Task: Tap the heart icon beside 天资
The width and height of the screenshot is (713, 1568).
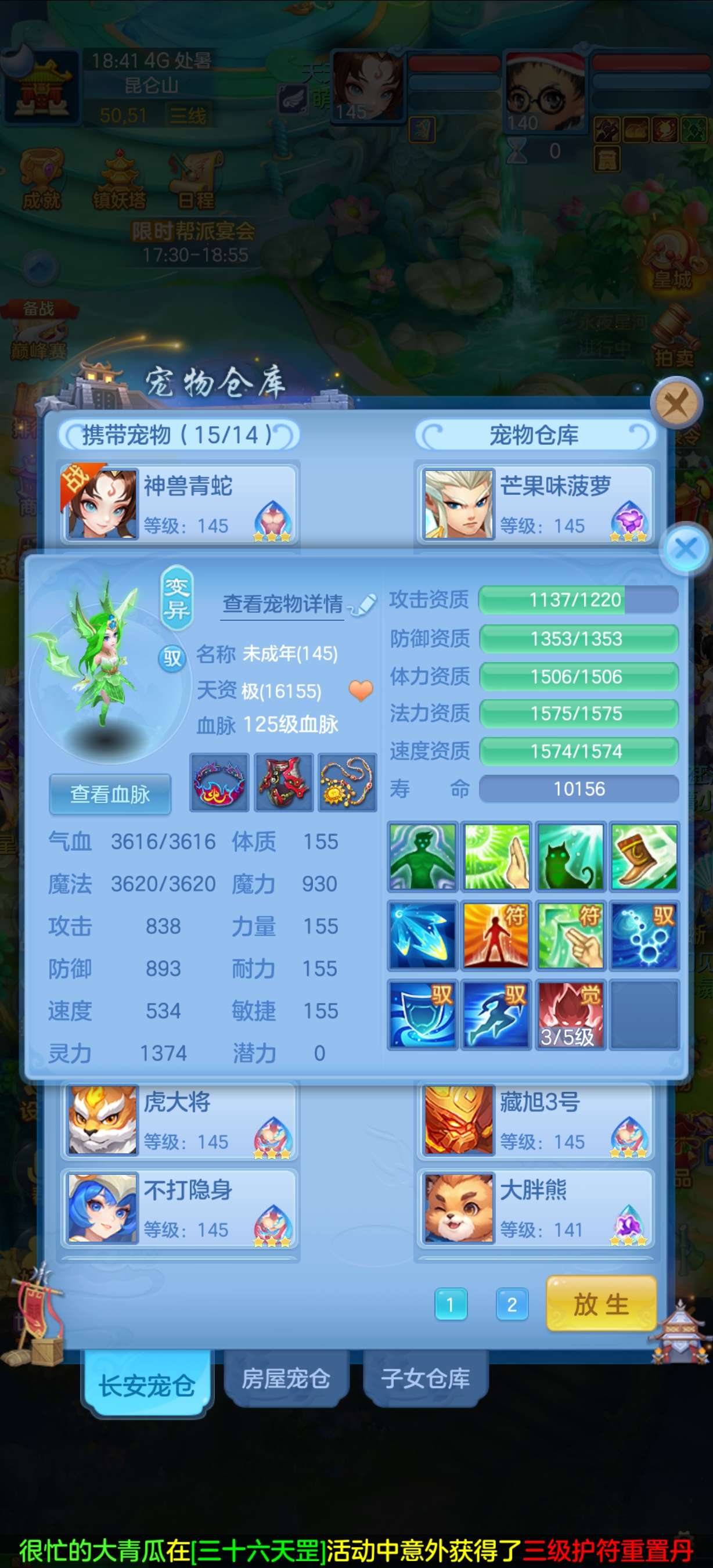Action: (361, 691)
